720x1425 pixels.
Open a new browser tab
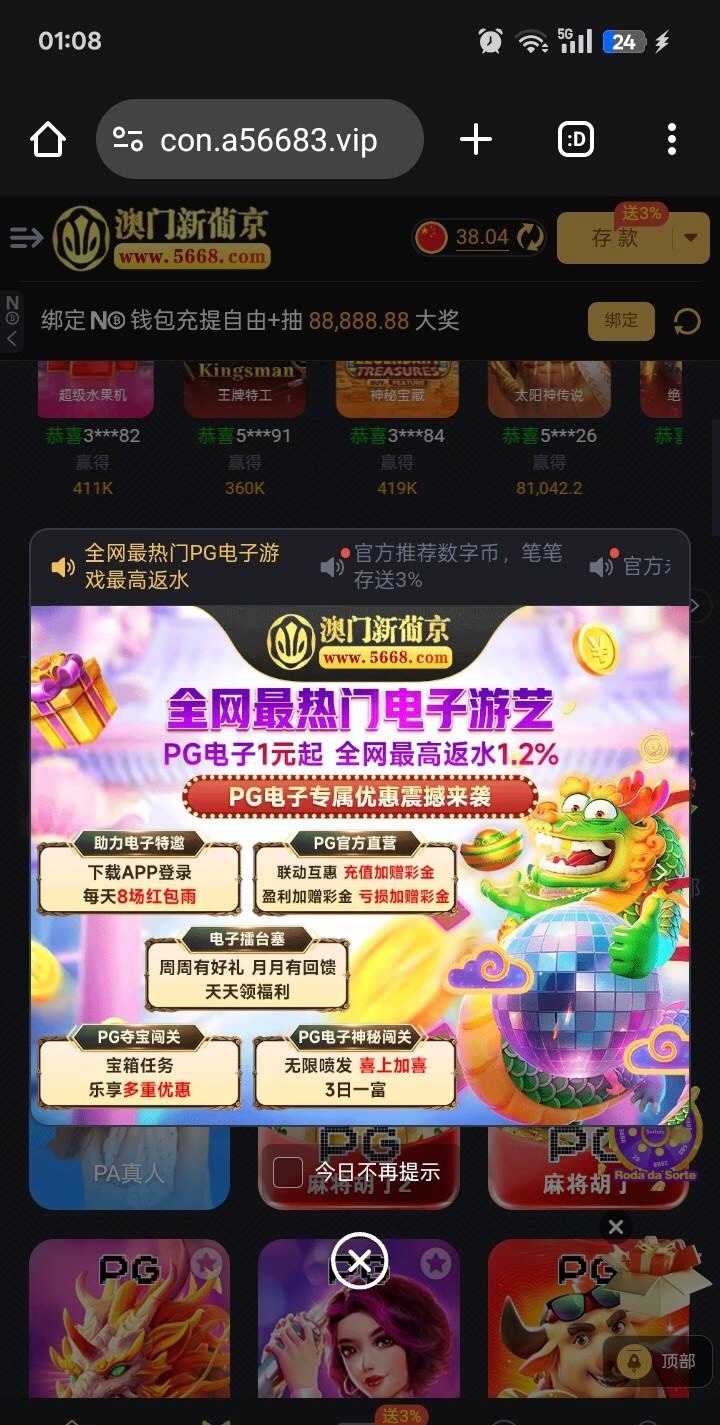476,140
